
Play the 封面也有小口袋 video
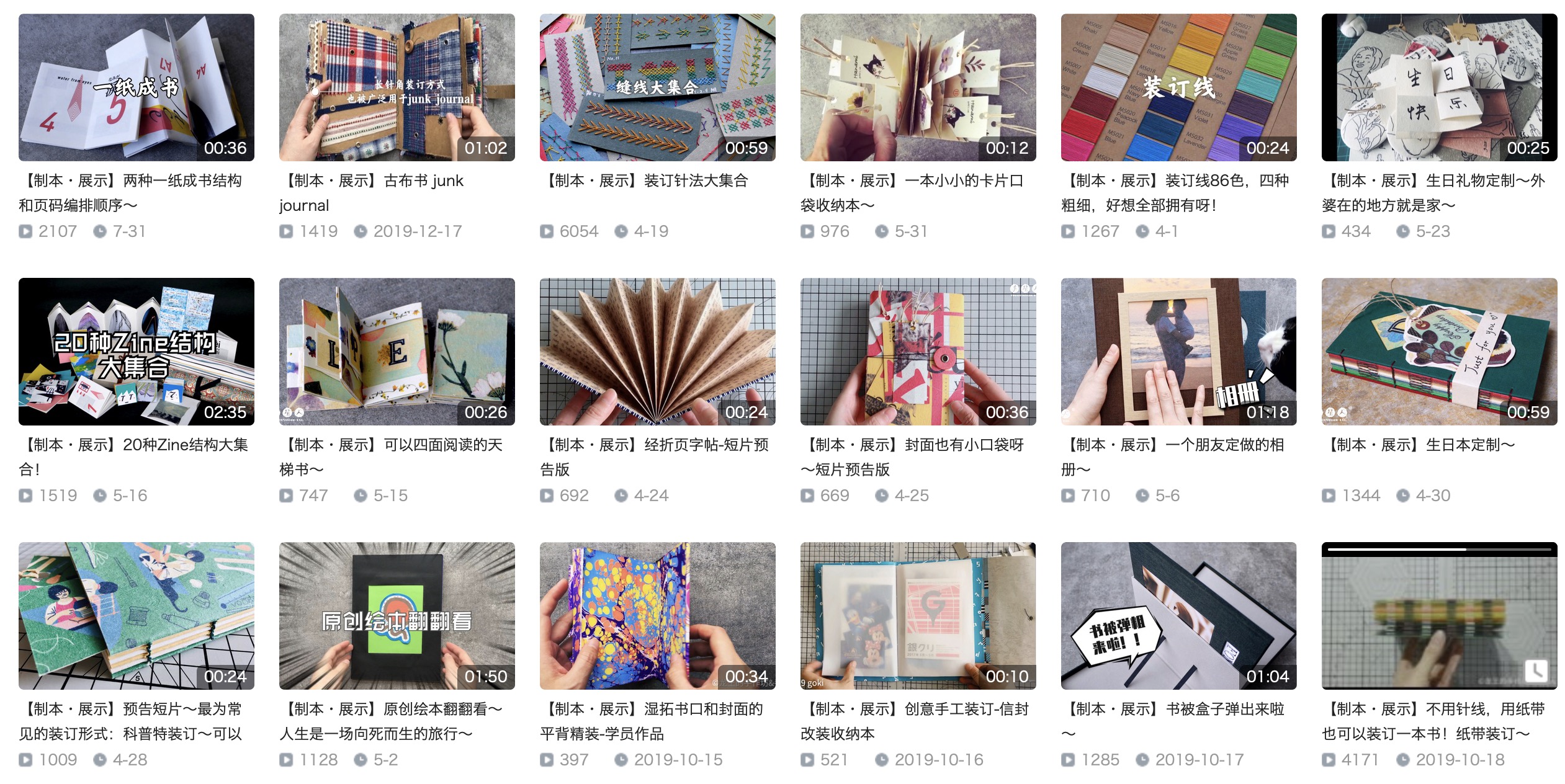[918, 352]
